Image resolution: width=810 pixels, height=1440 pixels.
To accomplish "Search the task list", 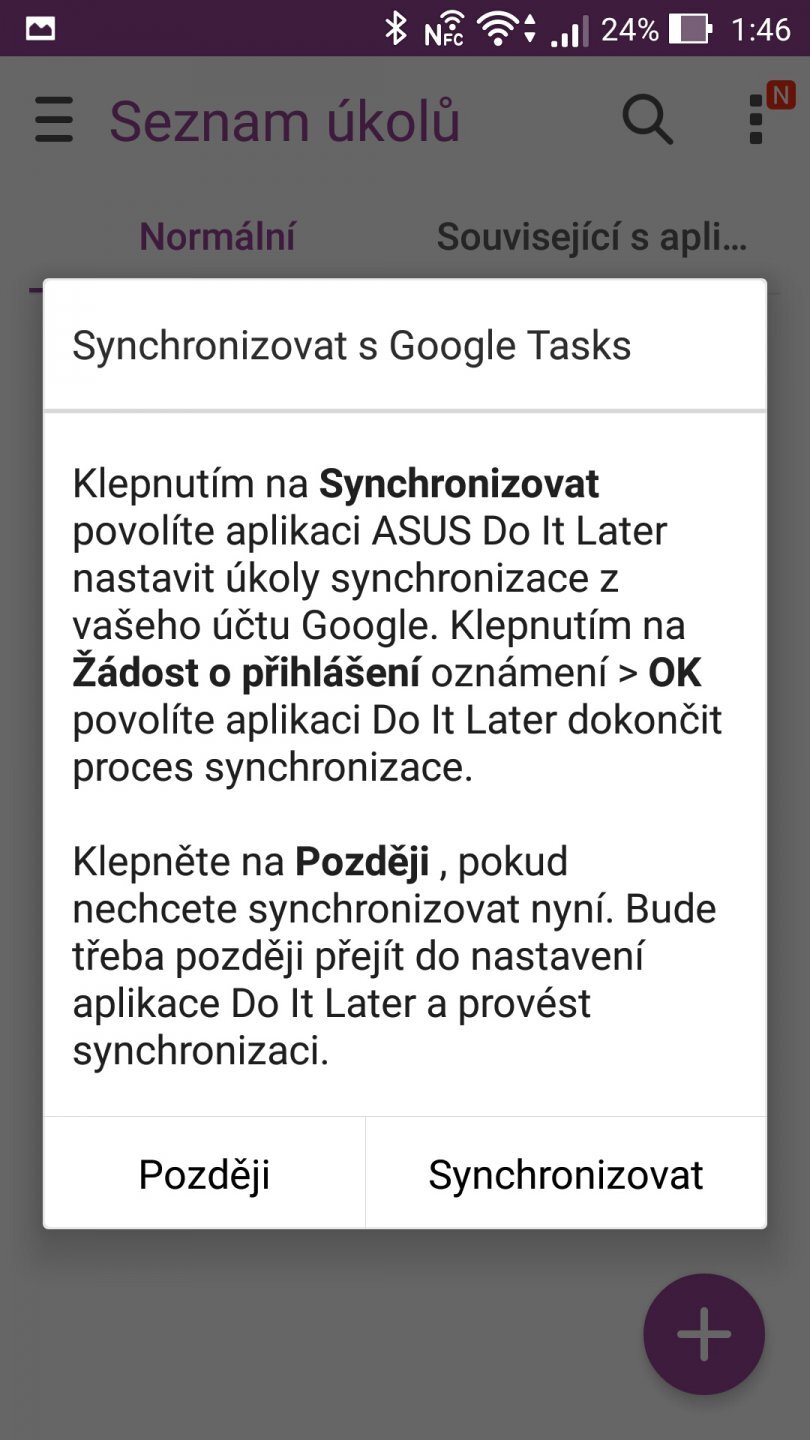I will 647,121.
